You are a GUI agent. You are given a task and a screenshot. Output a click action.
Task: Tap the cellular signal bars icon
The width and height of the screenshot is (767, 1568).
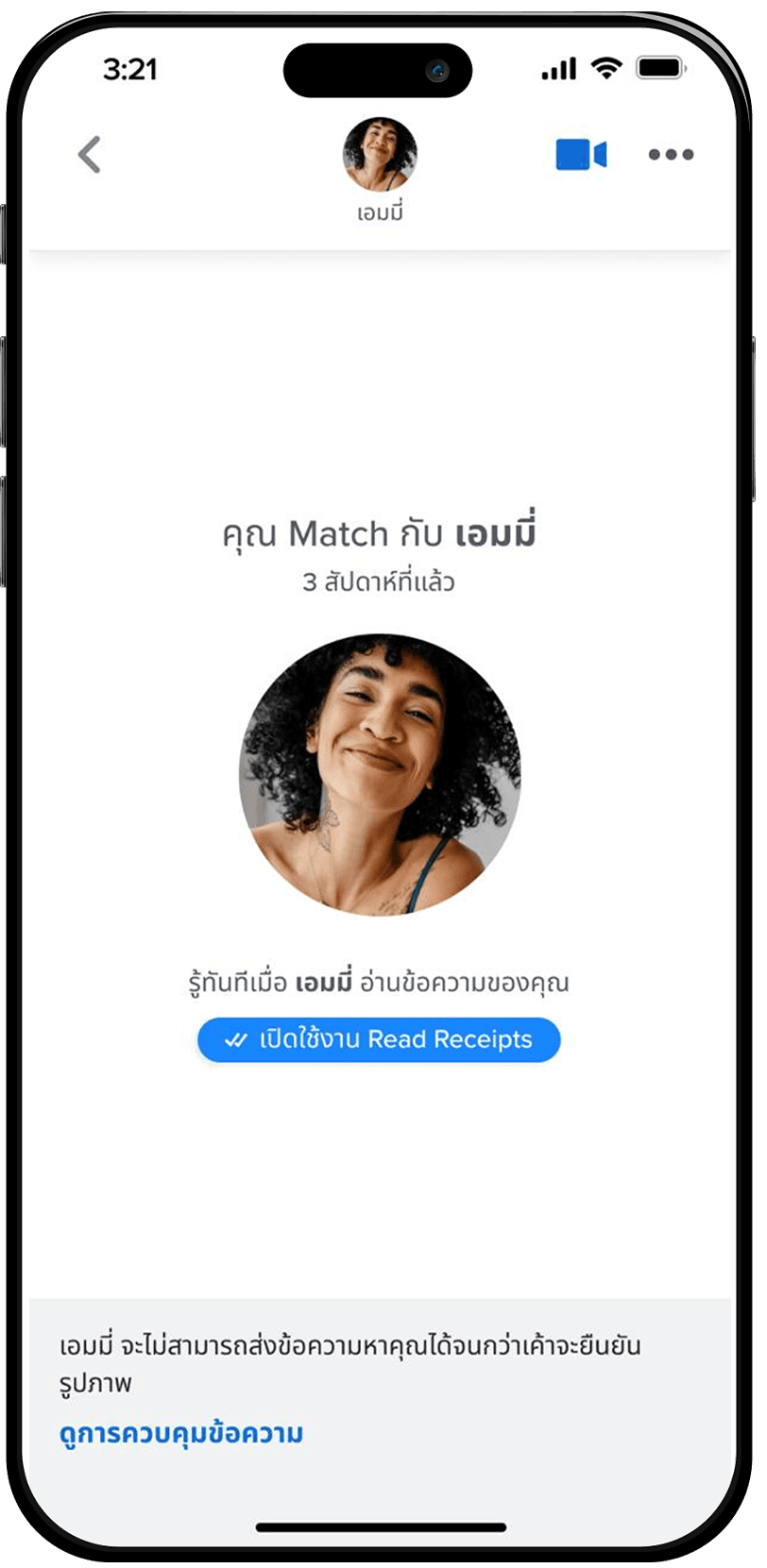(x=560, y=67)
